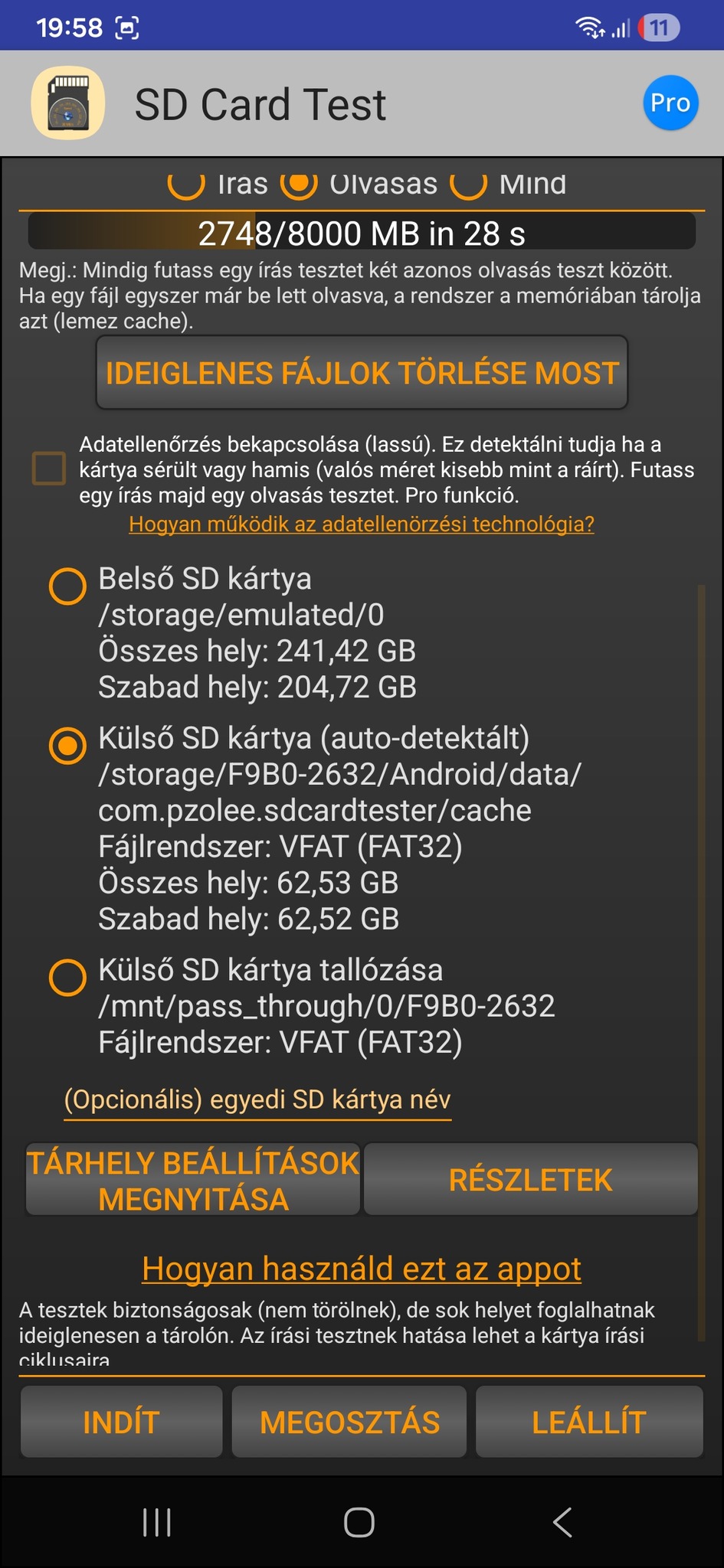Select the Olvasás test mode
The width and height of the screenshot is (724, 1568).
[x=299, y=182]
